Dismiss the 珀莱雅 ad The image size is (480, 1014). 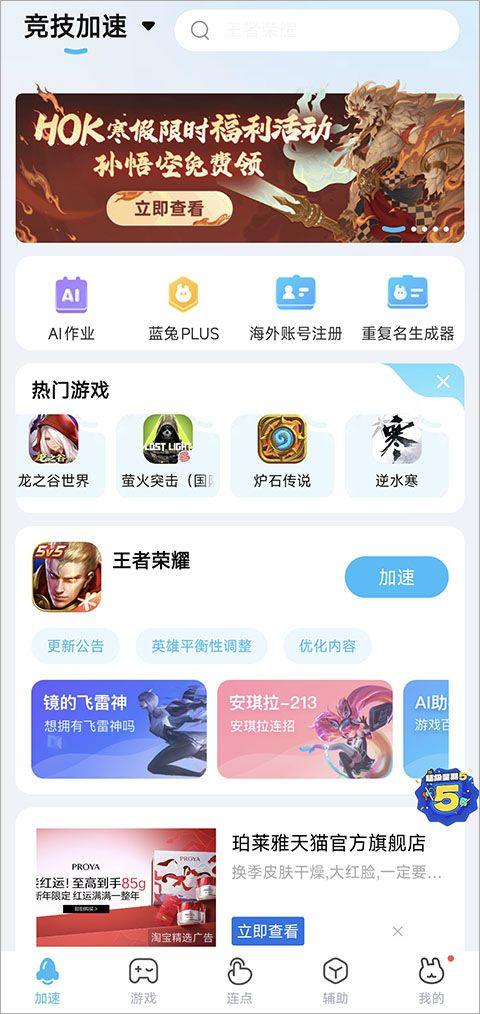click(x=398, y=931)
